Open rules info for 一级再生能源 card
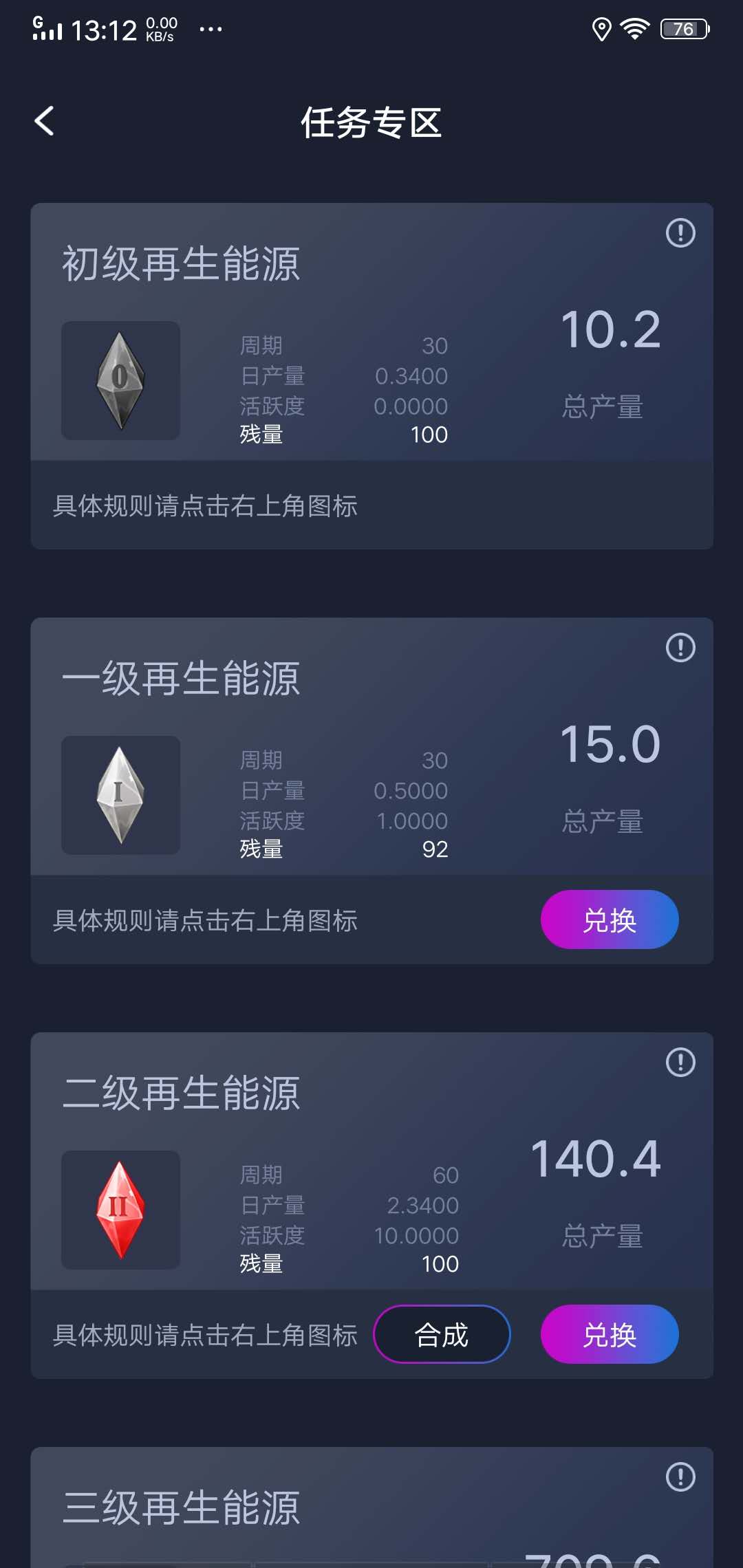The image size is (743, 1568). coord(682,649)
